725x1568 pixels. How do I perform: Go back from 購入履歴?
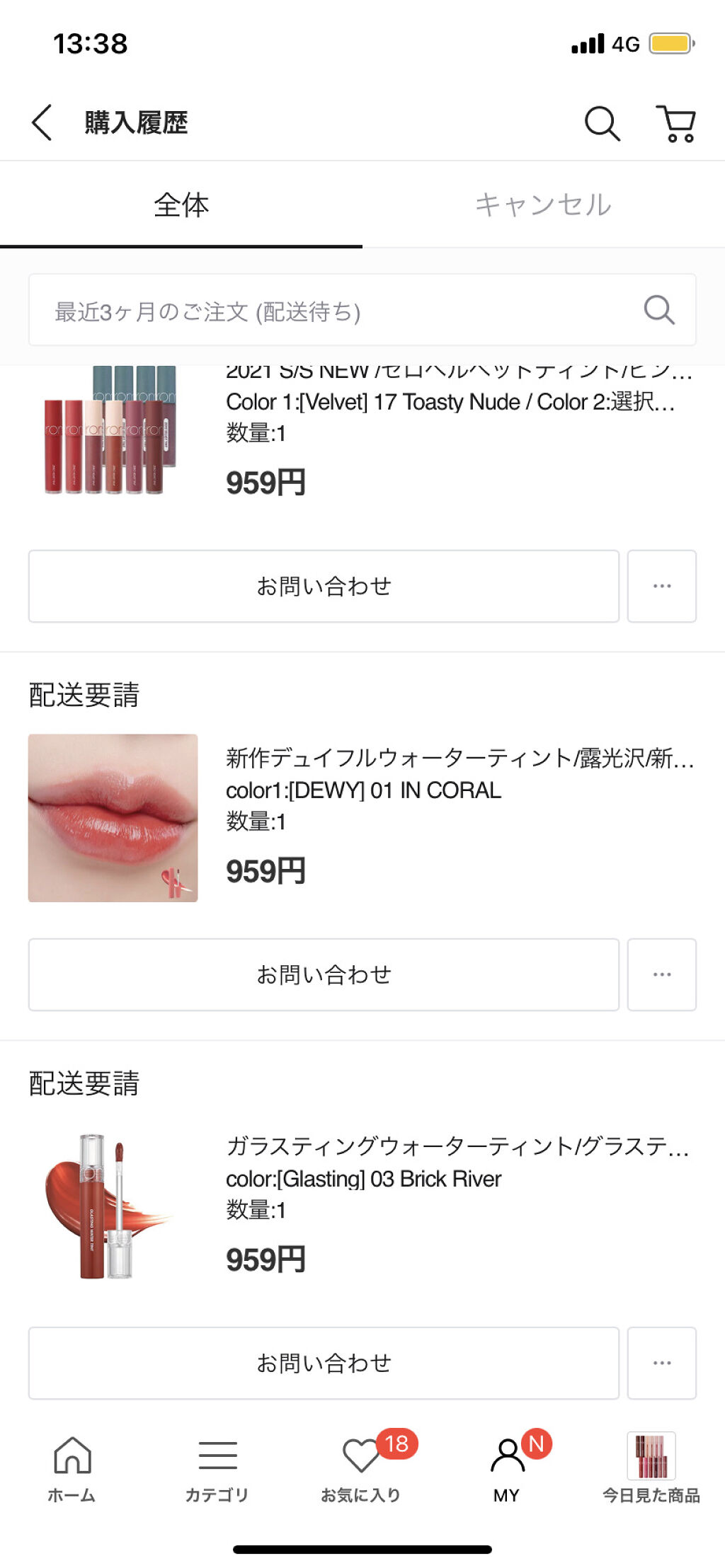[42, 122]
